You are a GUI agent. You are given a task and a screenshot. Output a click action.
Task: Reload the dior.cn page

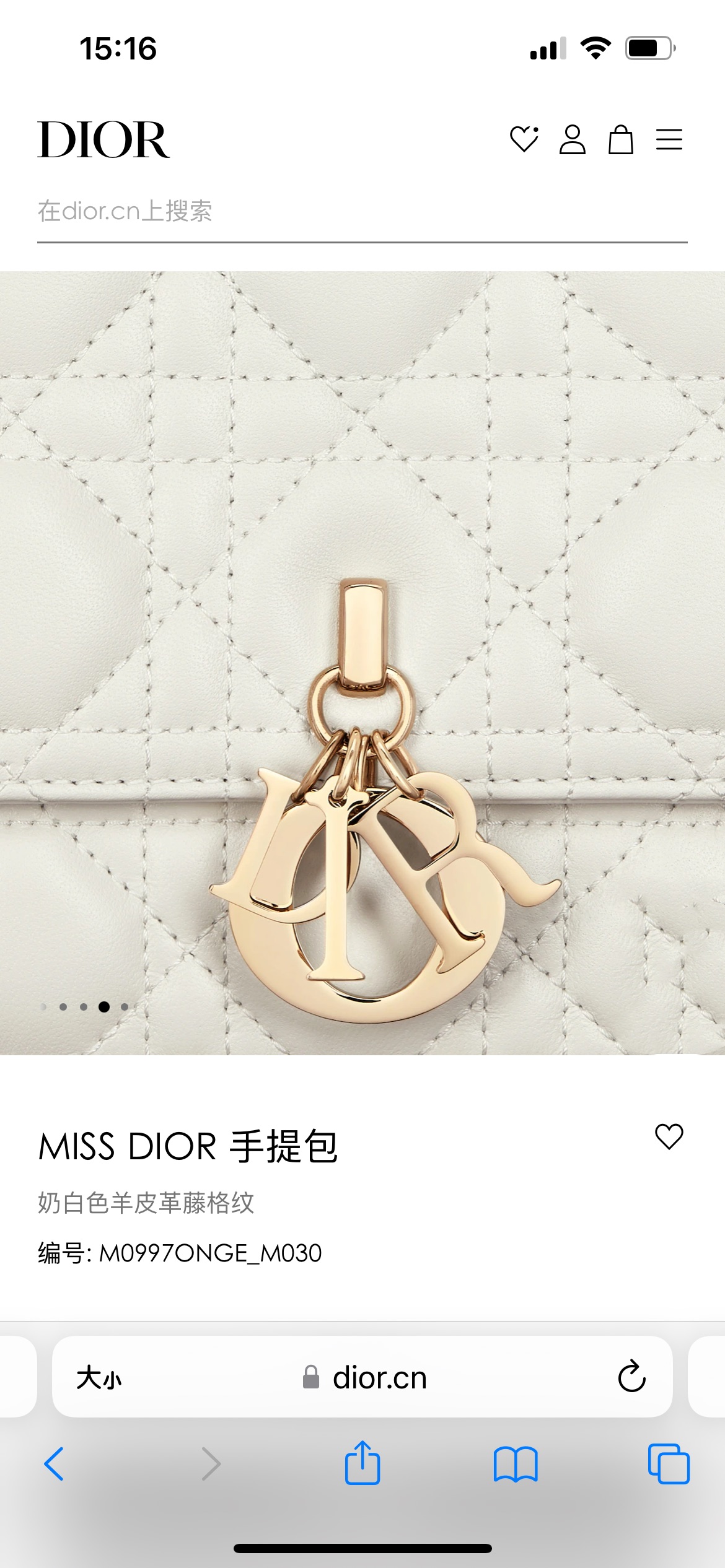click(631, 1377)
